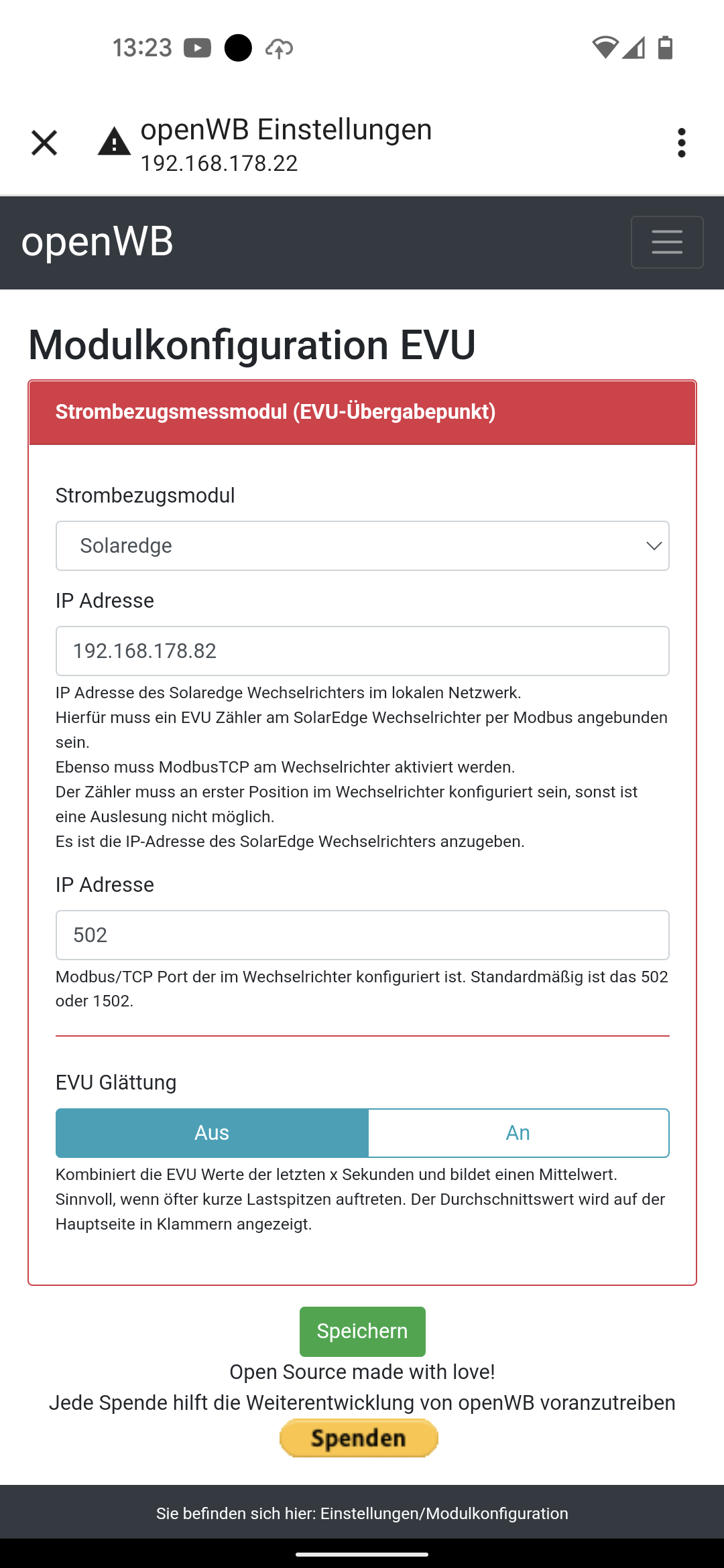Donate via the yellow Spenden button
The height and width of the screenshot is (1568, 724).
(359, 1438)
